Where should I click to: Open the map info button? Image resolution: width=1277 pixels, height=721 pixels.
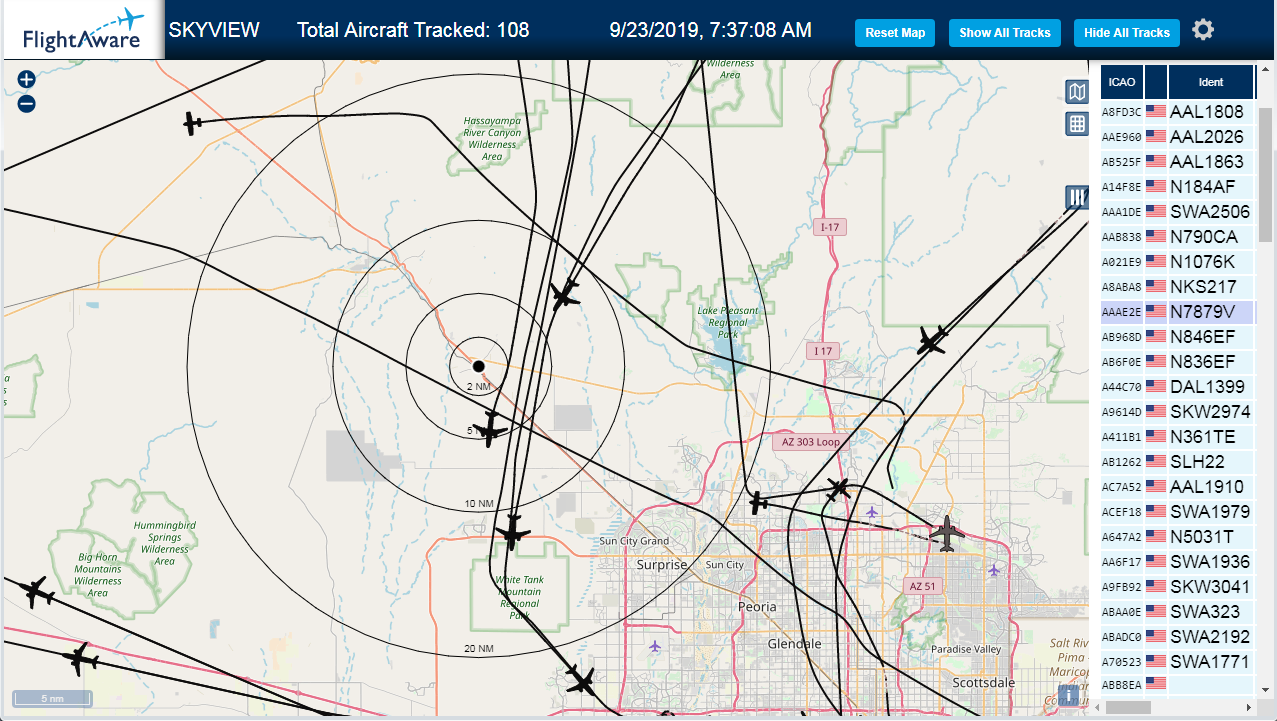1070,695
